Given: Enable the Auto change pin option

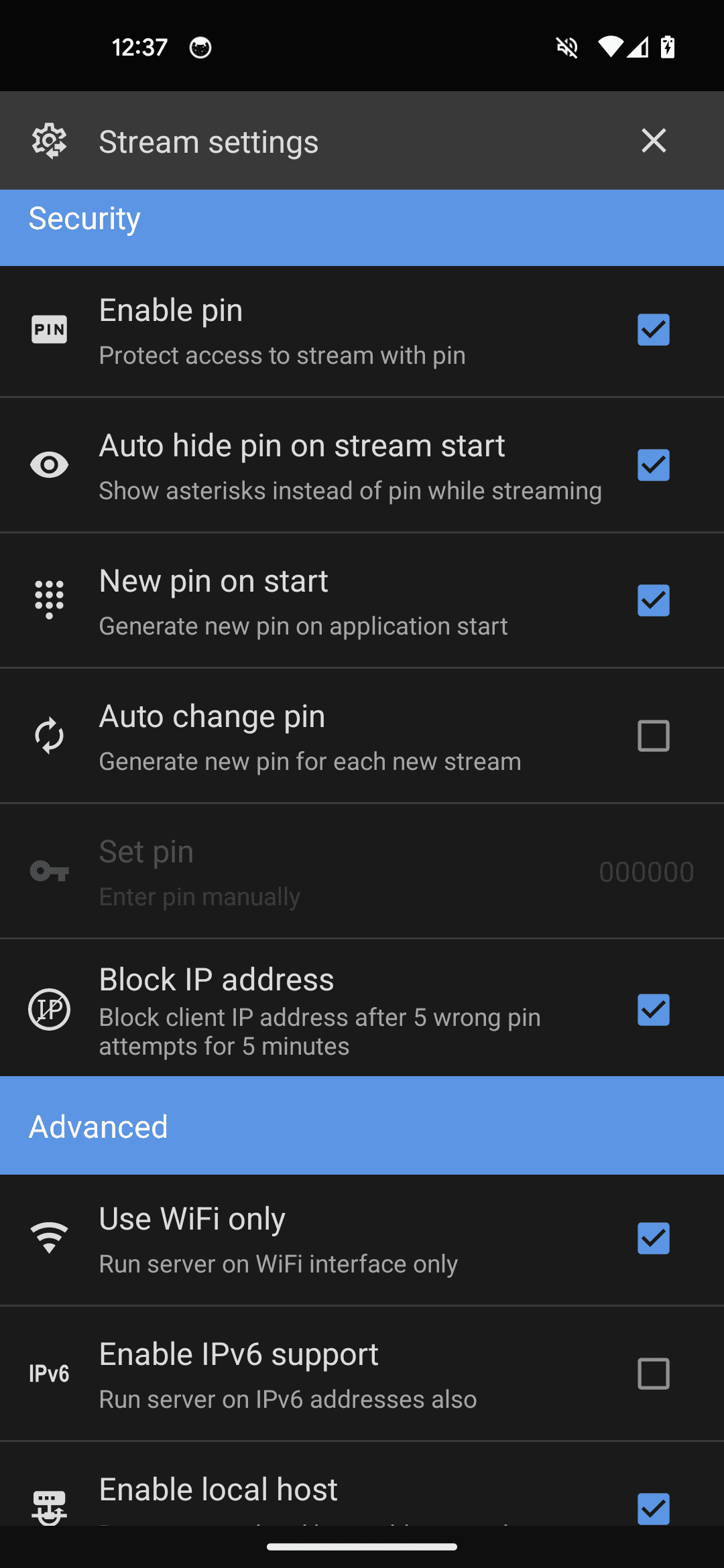Looking at the screenshot, I should (x=654, y=736).
